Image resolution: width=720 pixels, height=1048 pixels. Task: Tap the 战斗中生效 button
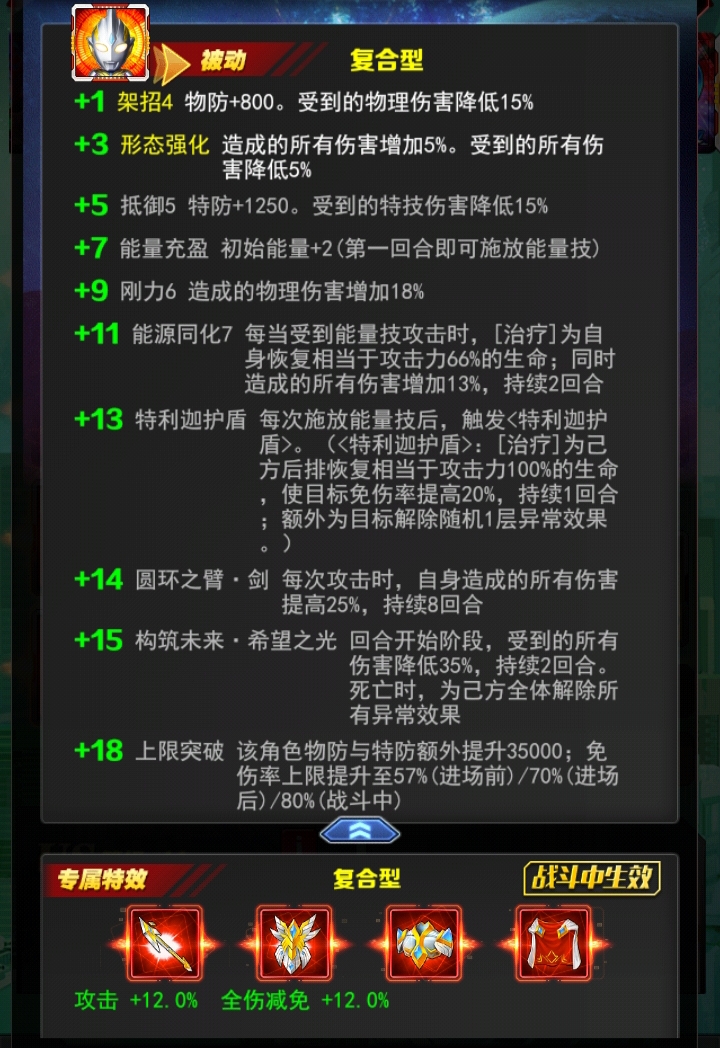[592, 878]
